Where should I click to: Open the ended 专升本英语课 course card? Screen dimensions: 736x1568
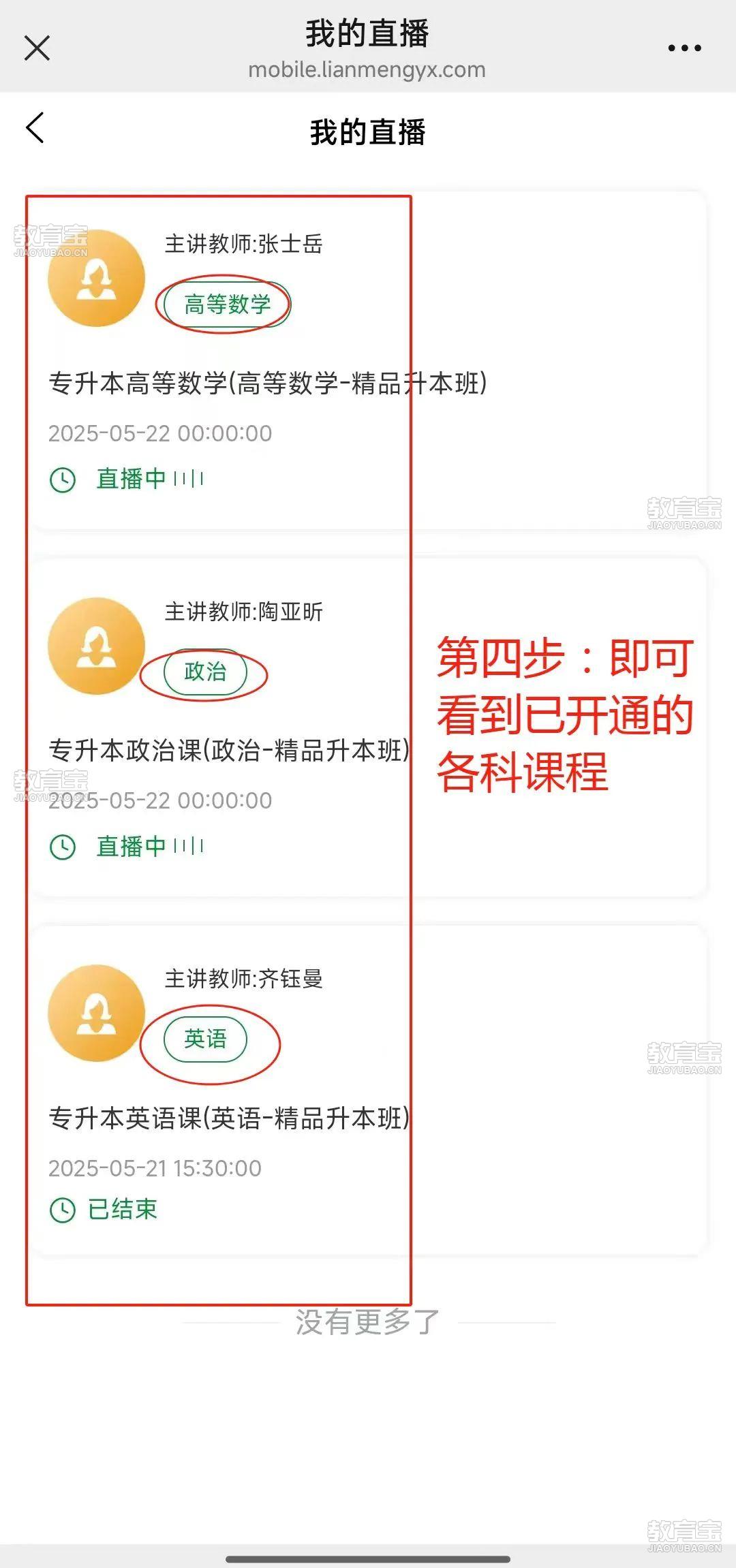coord(229,1118)
